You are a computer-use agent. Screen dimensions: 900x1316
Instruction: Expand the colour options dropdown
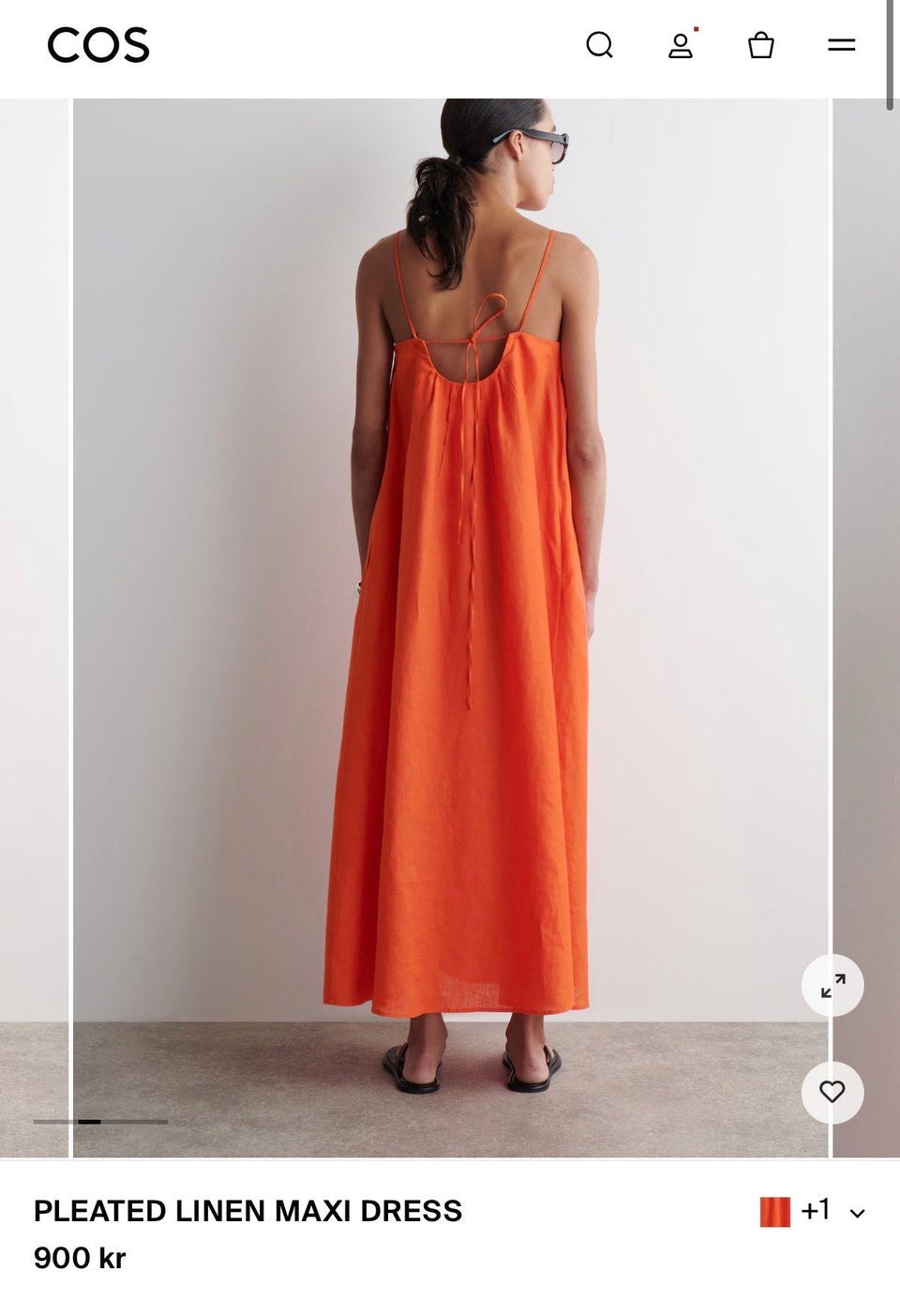tap(856, 1213)
